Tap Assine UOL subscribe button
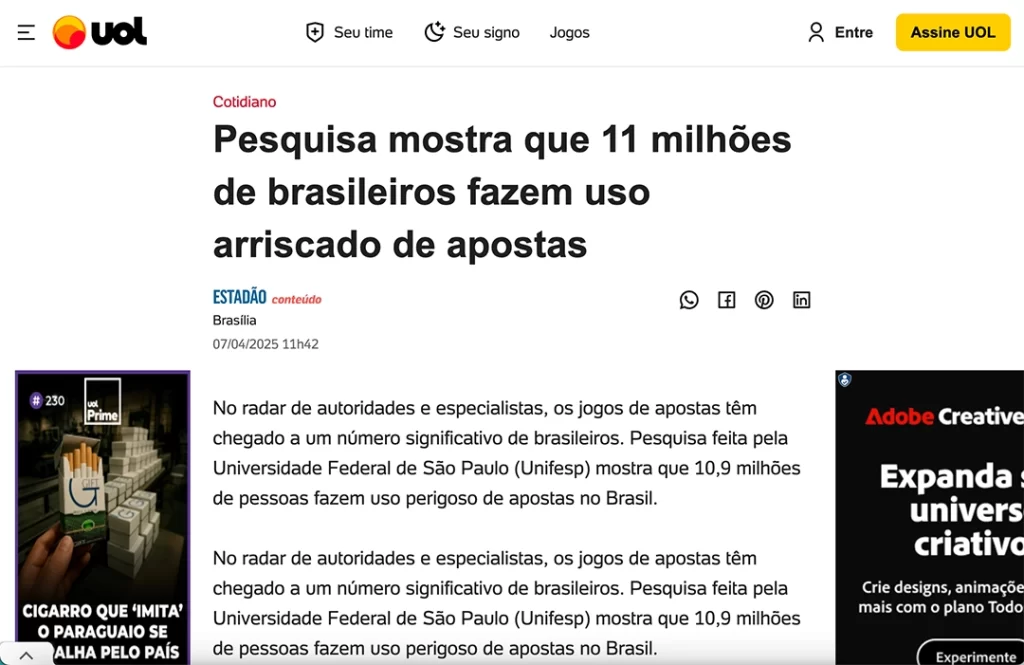Screen dimensions: 1024x665 pyautogui.click(x=952, y=32)
